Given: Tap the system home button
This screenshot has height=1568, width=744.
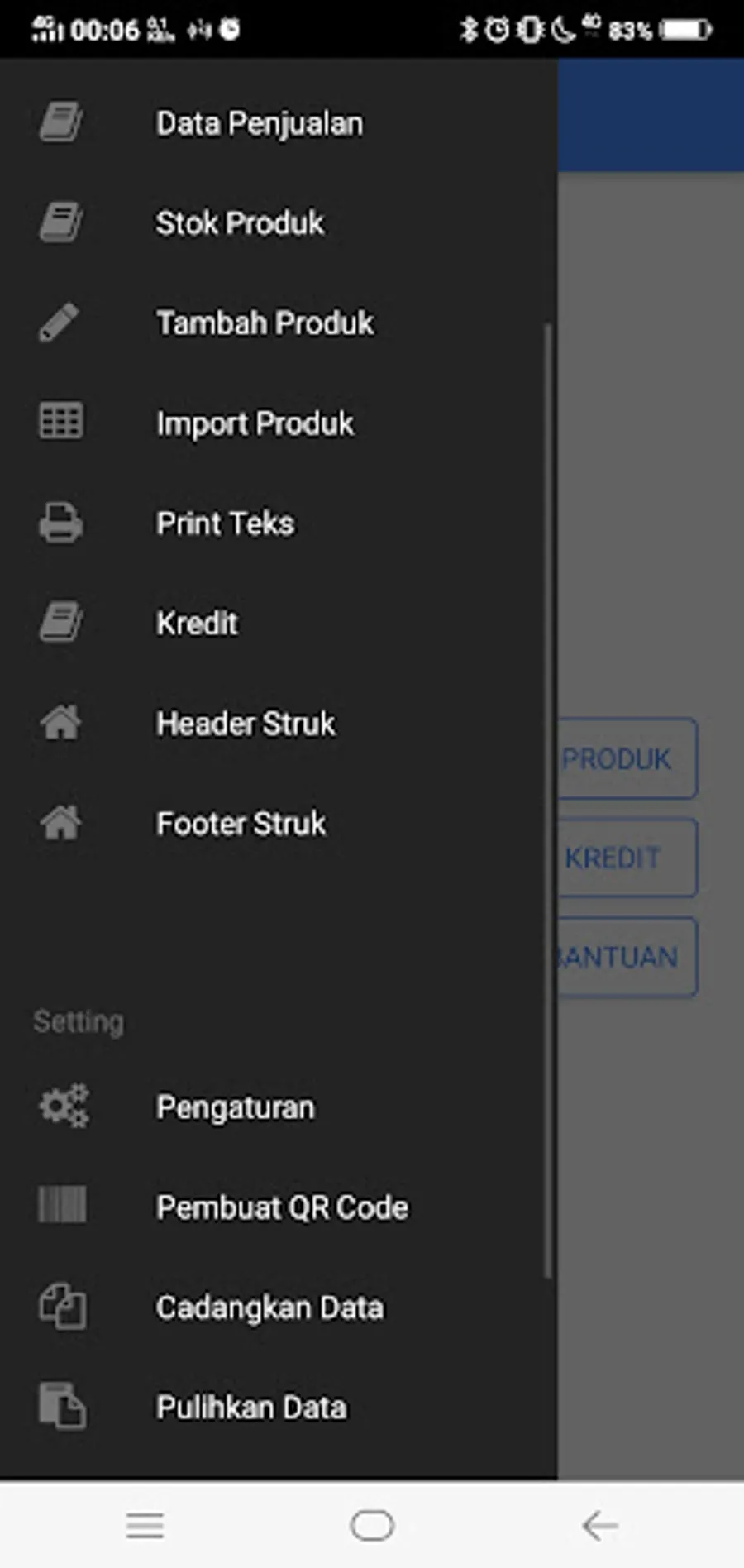Looking at the screenshot, I should pyautogui.click(x=372, y=1525).
